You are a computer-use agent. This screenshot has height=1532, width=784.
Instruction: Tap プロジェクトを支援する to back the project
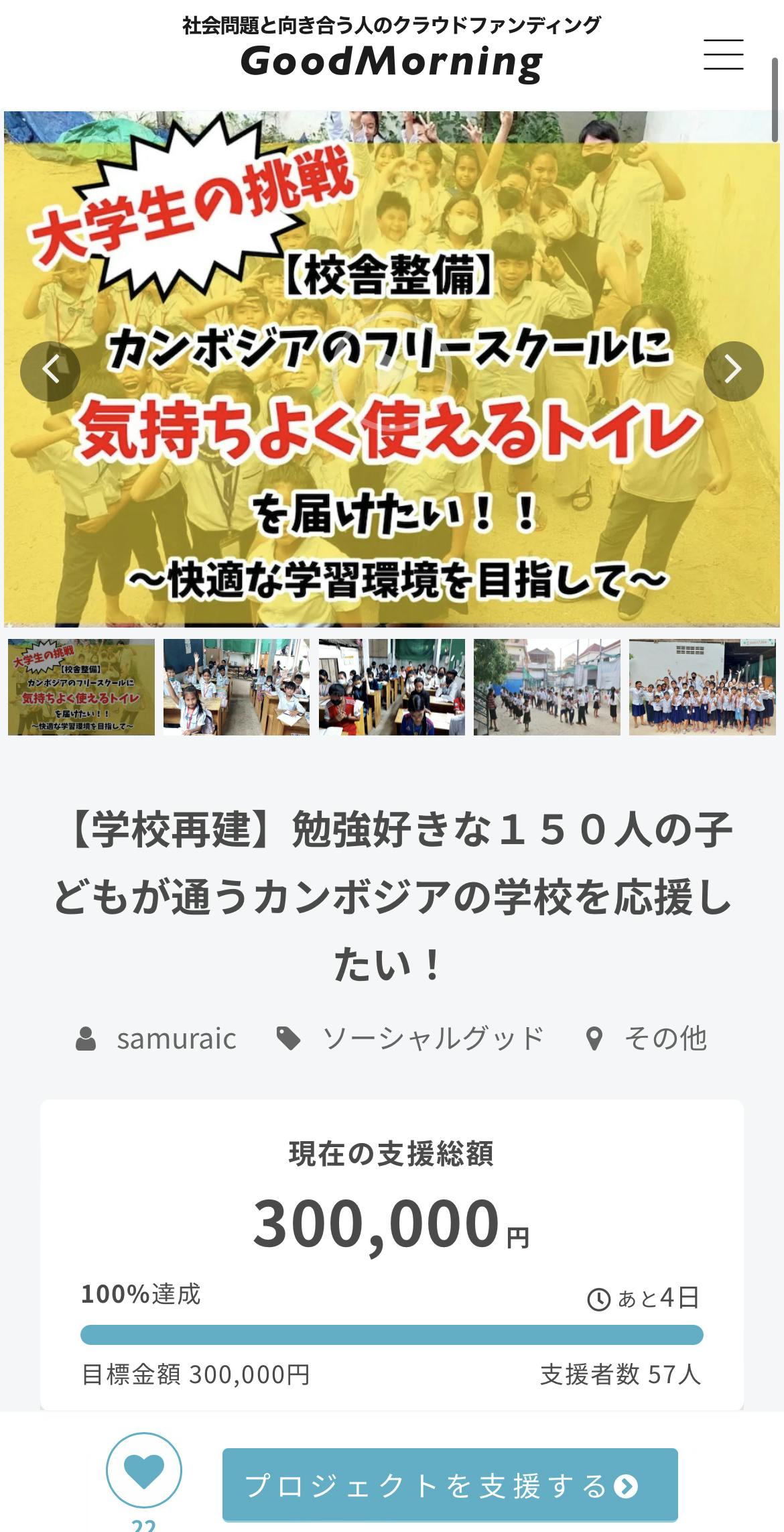[x=450, y=1485]
